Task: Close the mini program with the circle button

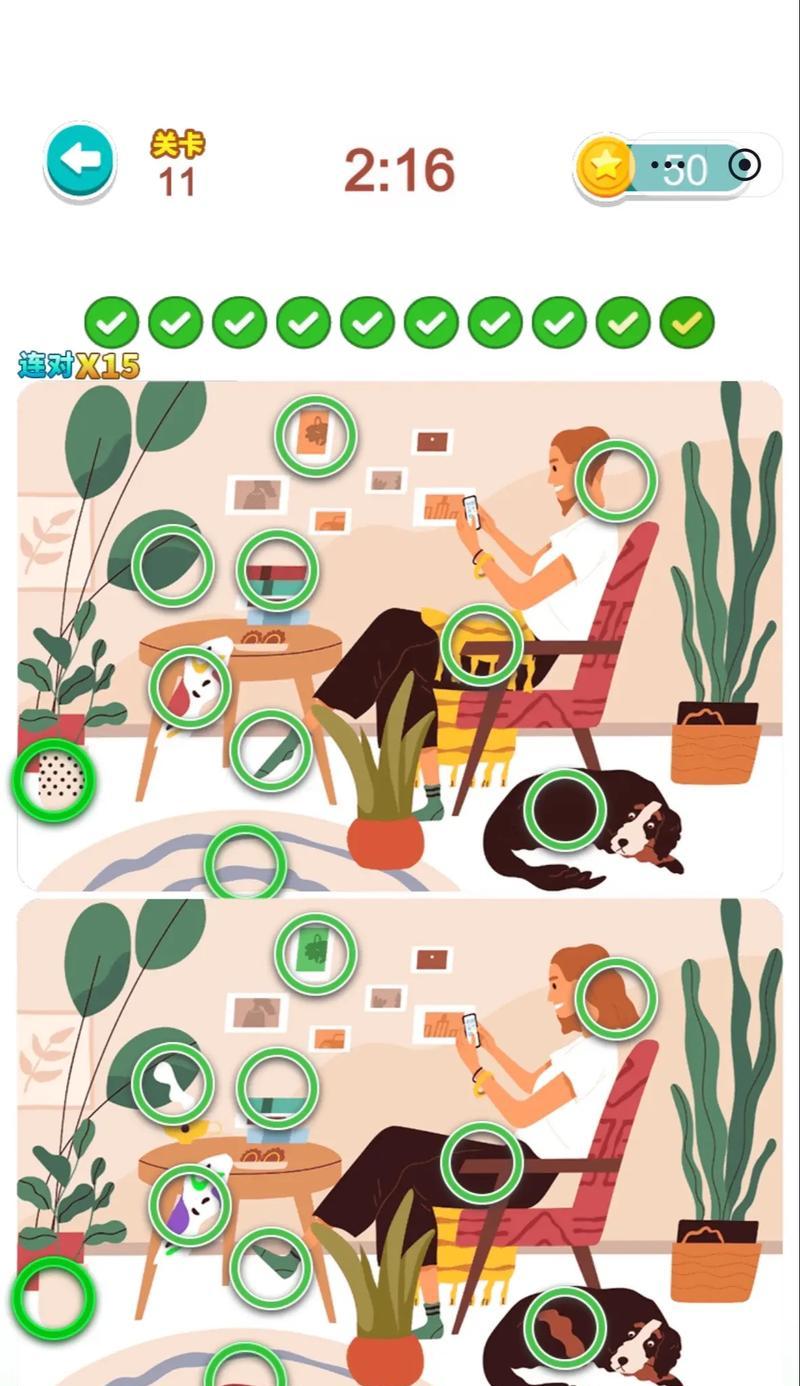Action: (744, 165)
